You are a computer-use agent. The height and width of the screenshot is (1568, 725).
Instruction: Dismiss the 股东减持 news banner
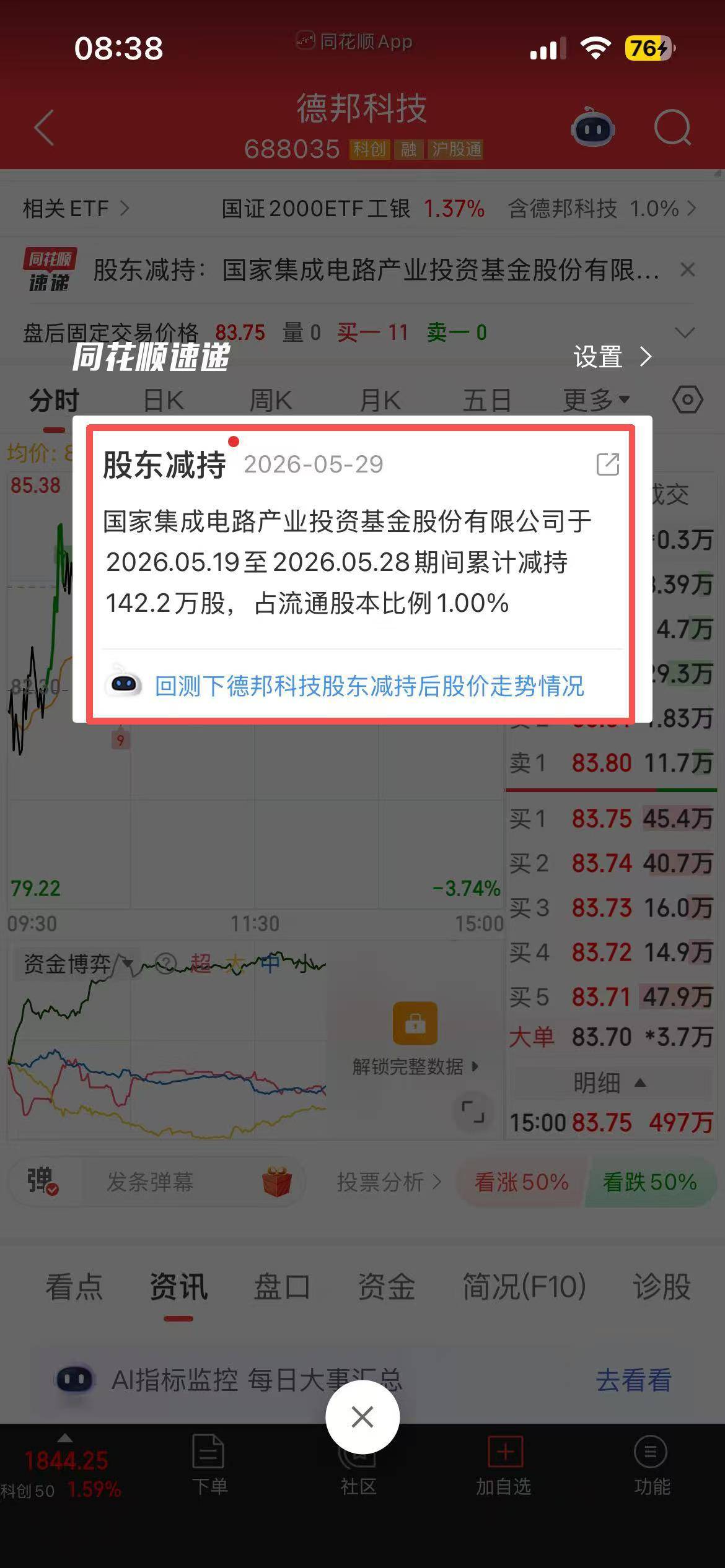687,269
